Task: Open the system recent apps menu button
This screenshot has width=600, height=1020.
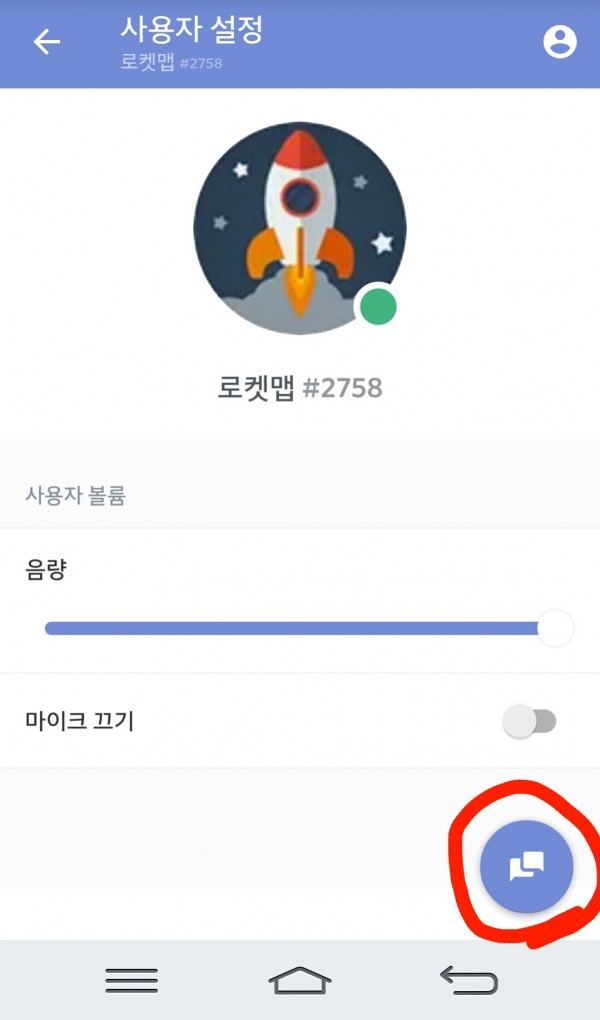Action: (x=131, y=981)
